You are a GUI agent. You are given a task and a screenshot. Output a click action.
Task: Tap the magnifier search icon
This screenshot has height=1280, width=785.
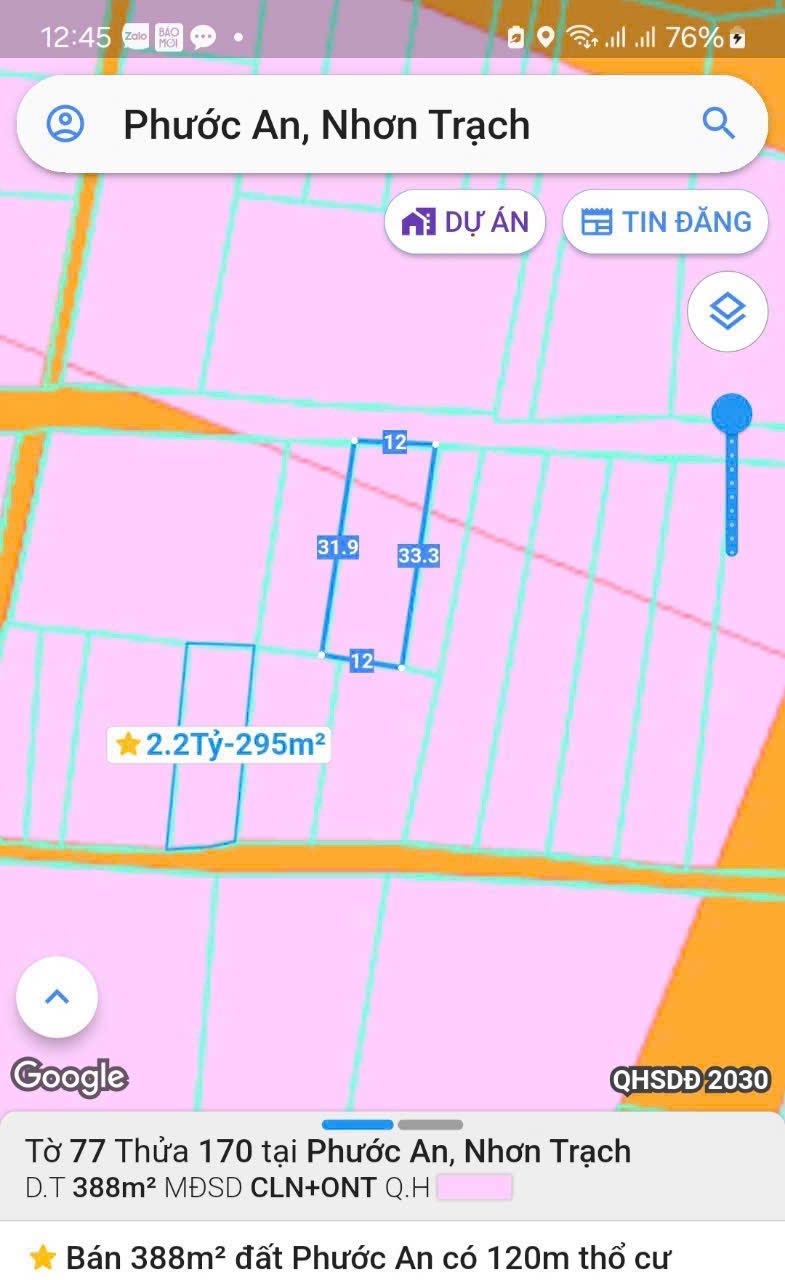click(718, 123)
